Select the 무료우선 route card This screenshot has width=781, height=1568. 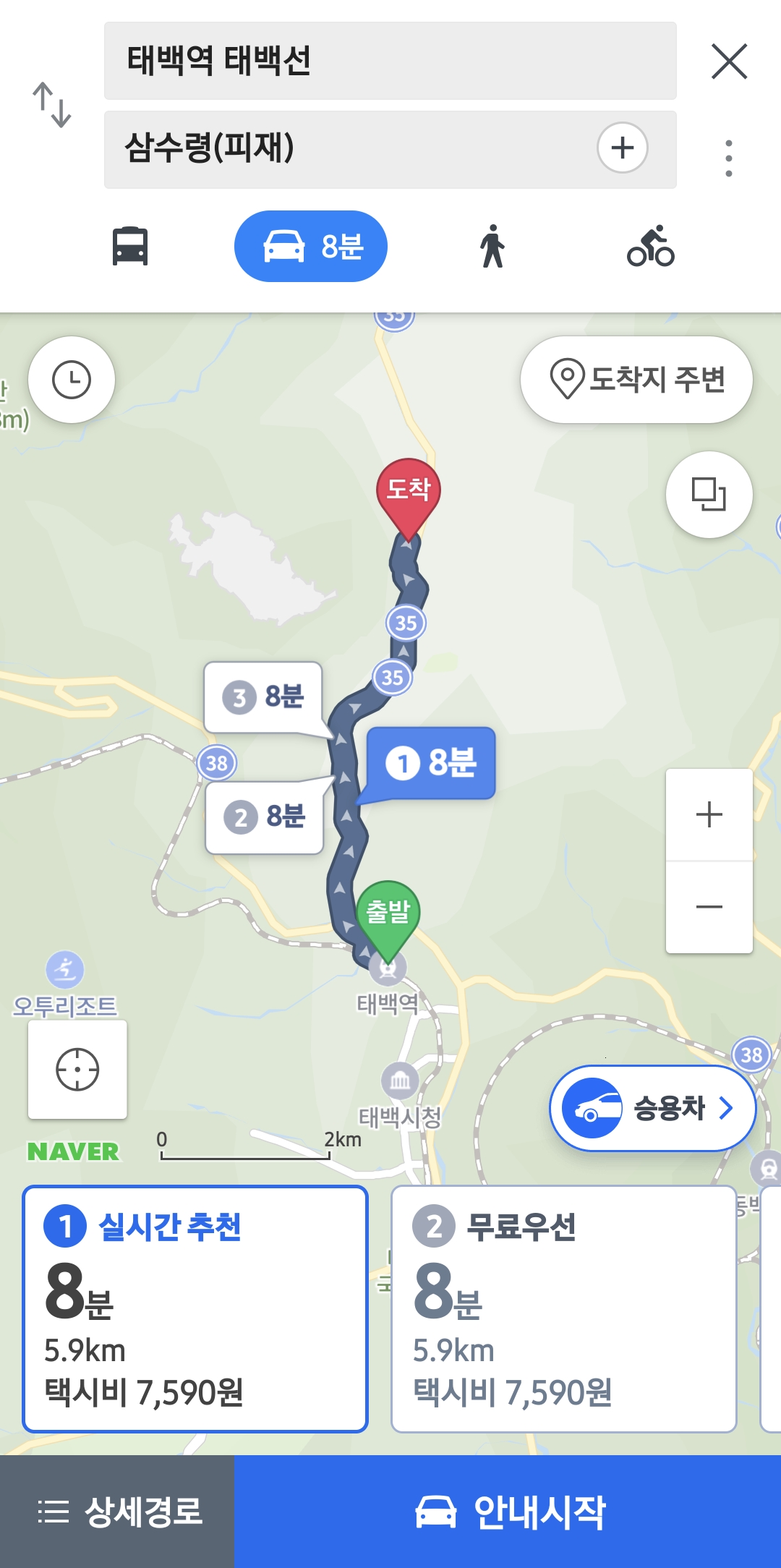click(564, 1309)
